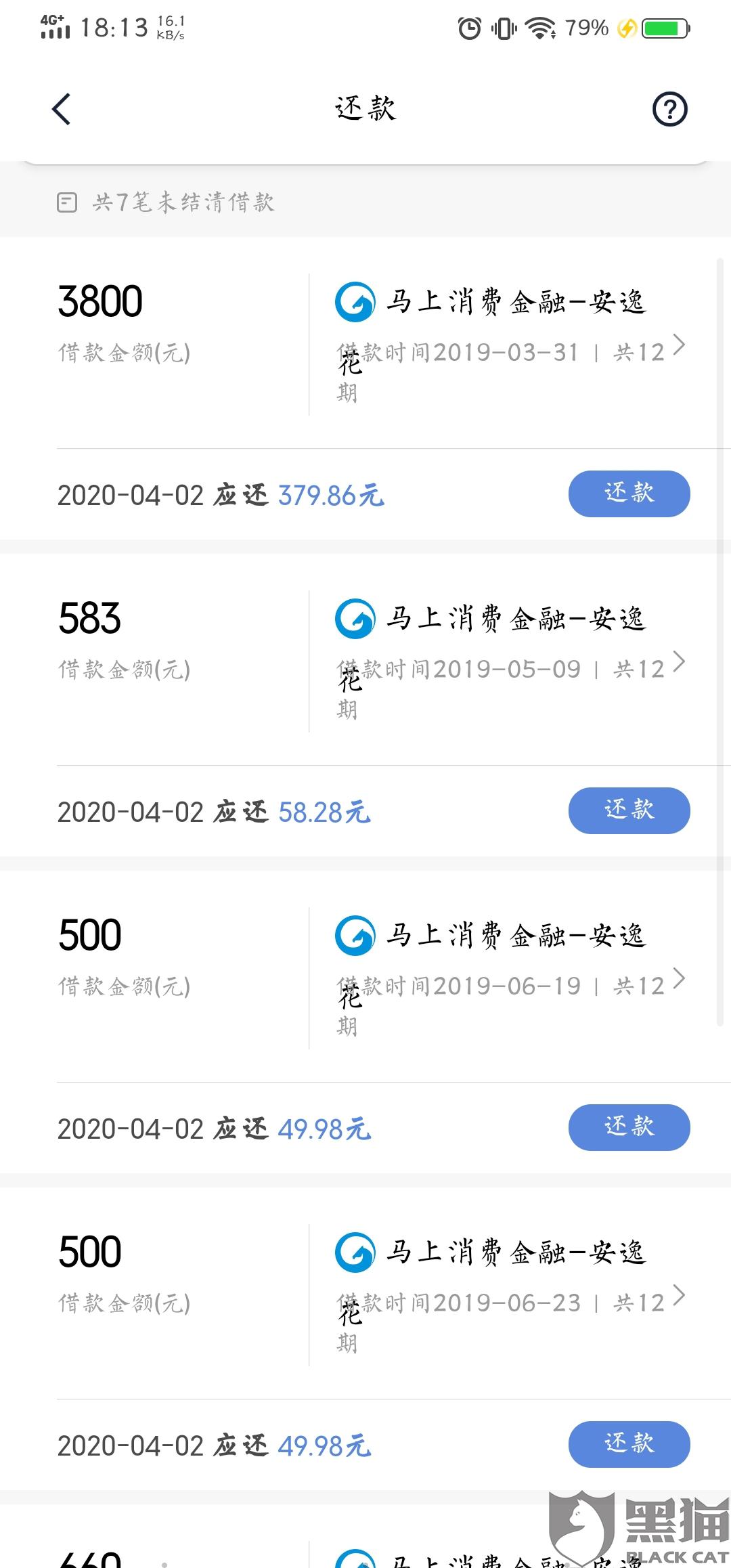Open details of the 583 loan
Viewport: 731px width, 1568px height.
[x=679, y=662]
